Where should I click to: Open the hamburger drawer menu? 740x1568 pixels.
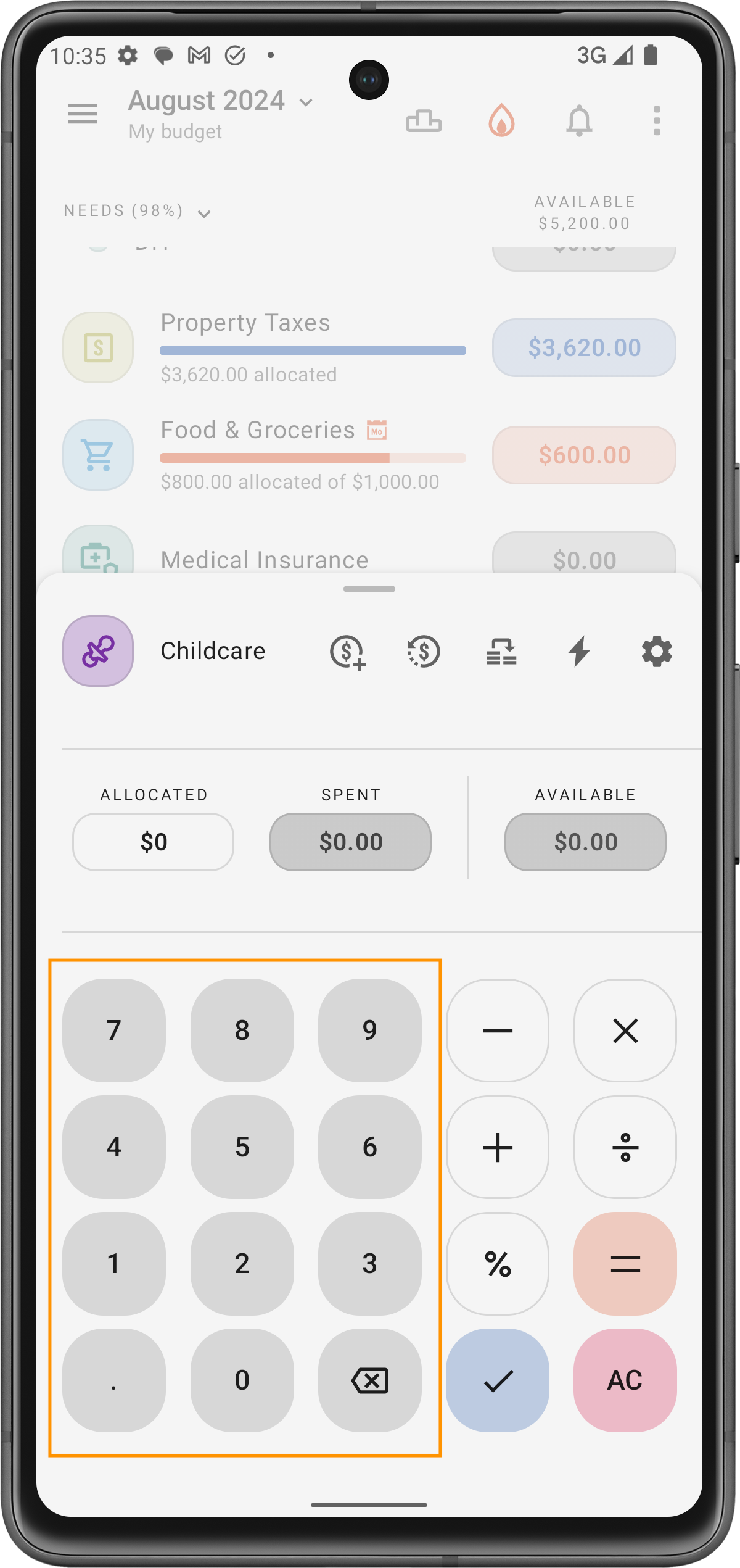coord(82,115)
